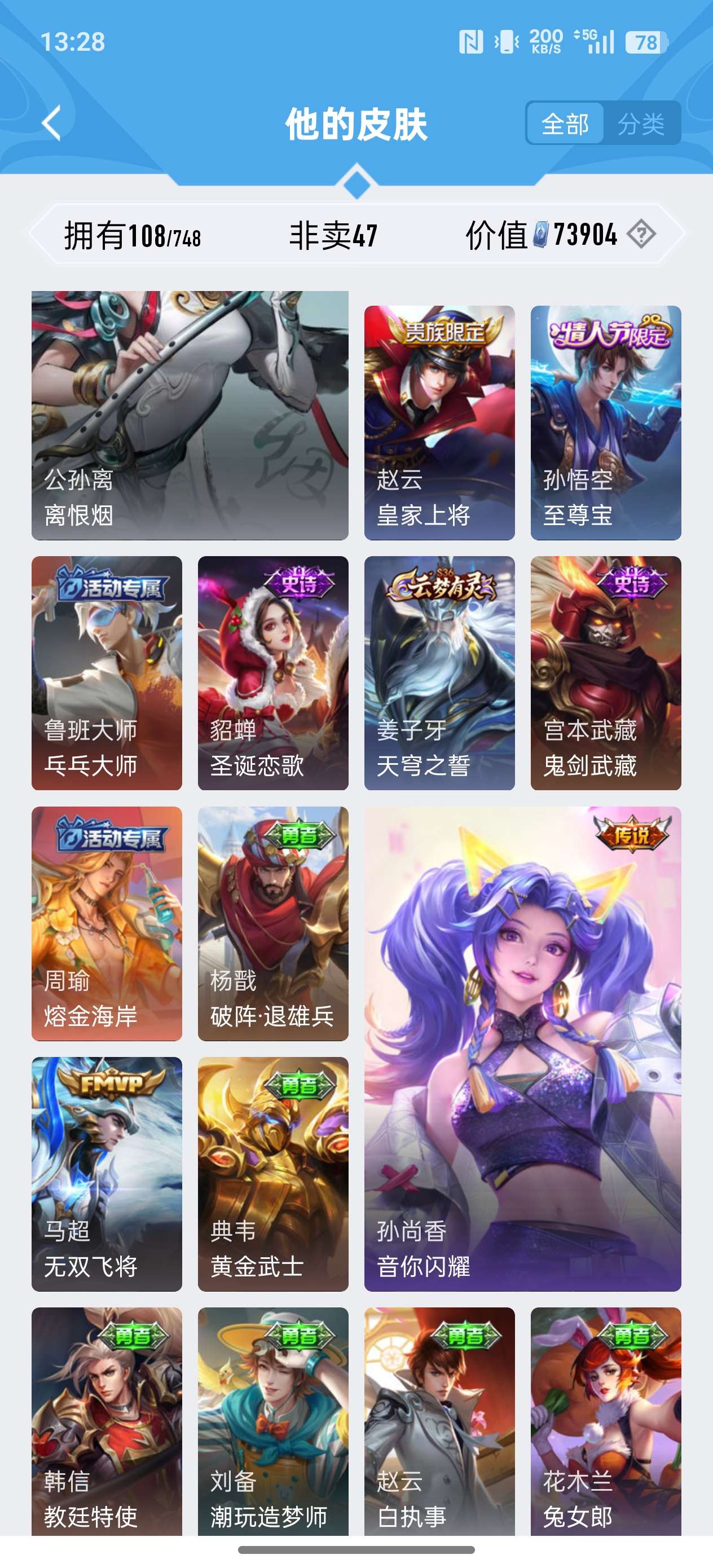Viewport: 713px width, 1568px height.
Task: Open 貂蝉 圣诞恋歌 skin
Action: pos(273,673)
